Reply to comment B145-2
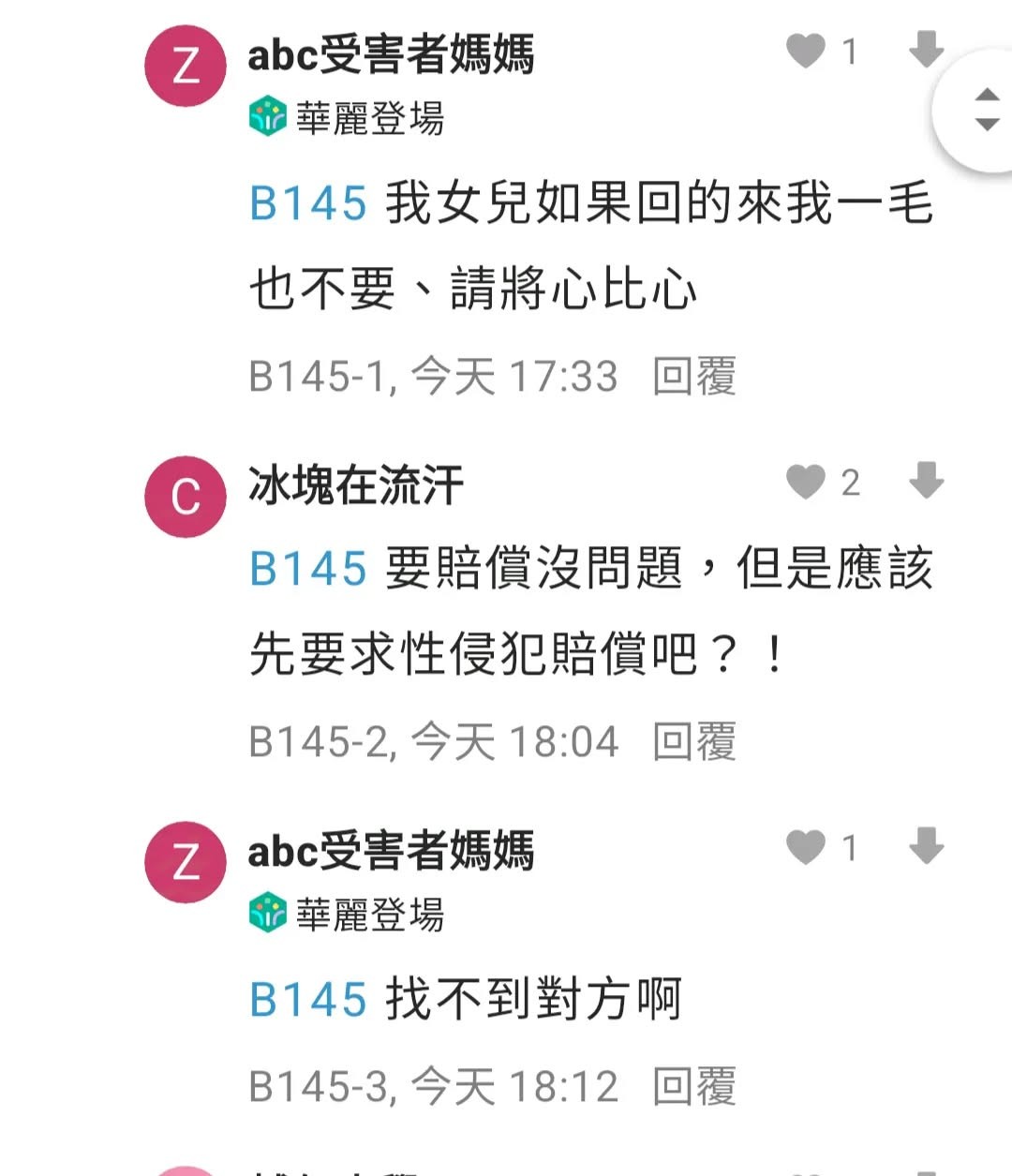 click(x=694, y=742)
